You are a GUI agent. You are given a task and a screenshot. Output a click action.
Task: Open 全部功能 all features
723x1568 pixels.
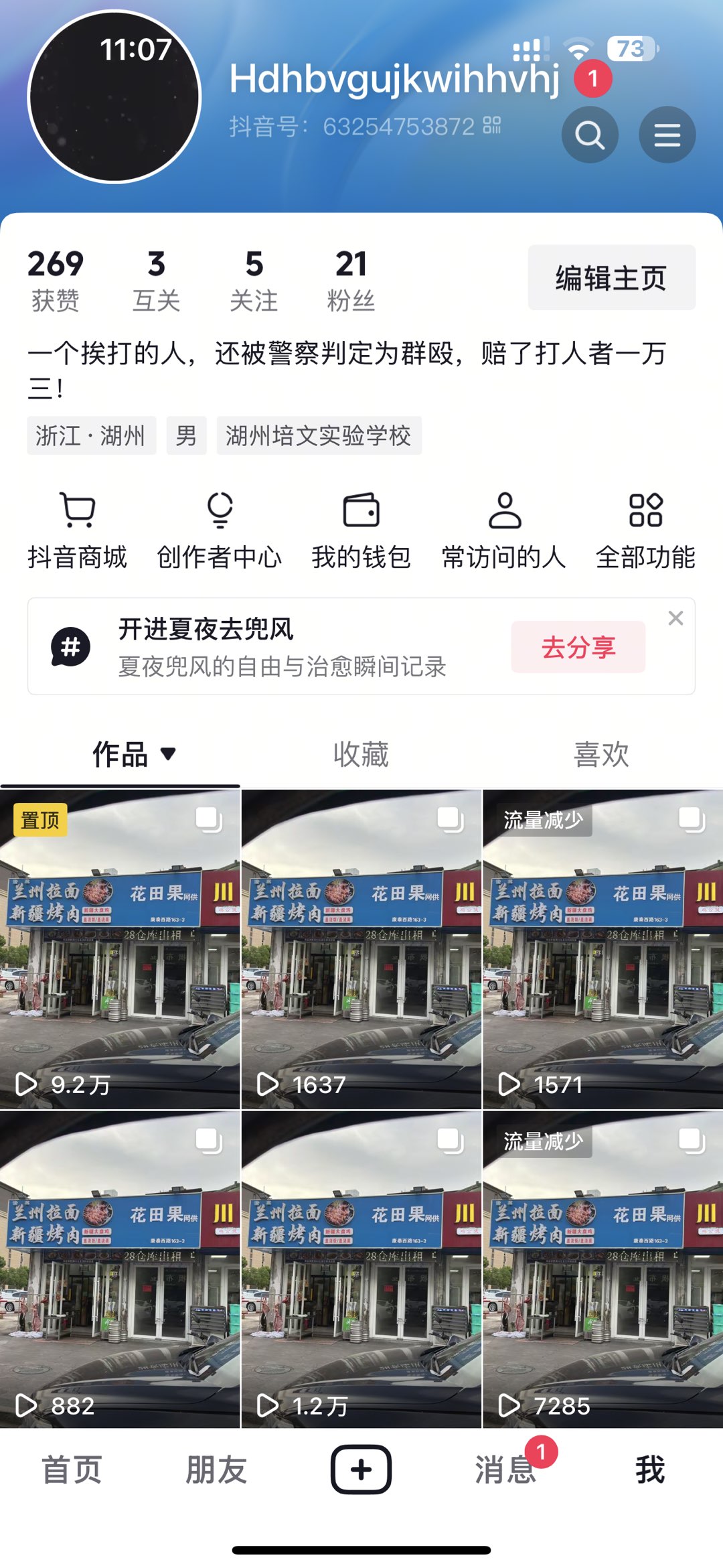click(x=645, y=529)
